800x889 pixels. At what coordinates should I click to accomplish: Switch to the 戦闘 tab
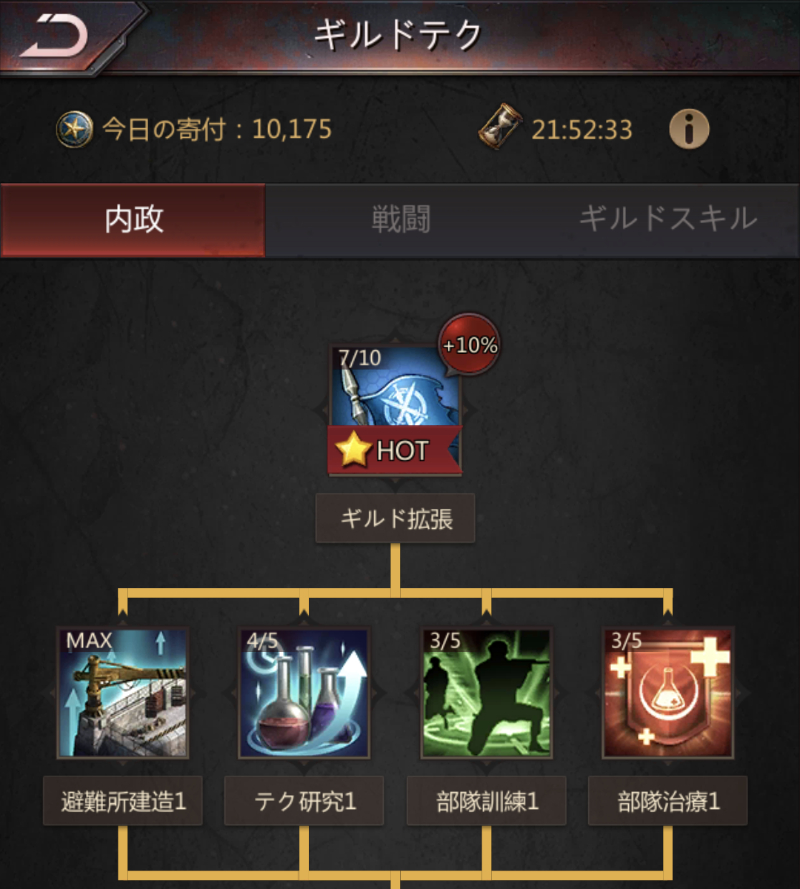tap(400, 219)
